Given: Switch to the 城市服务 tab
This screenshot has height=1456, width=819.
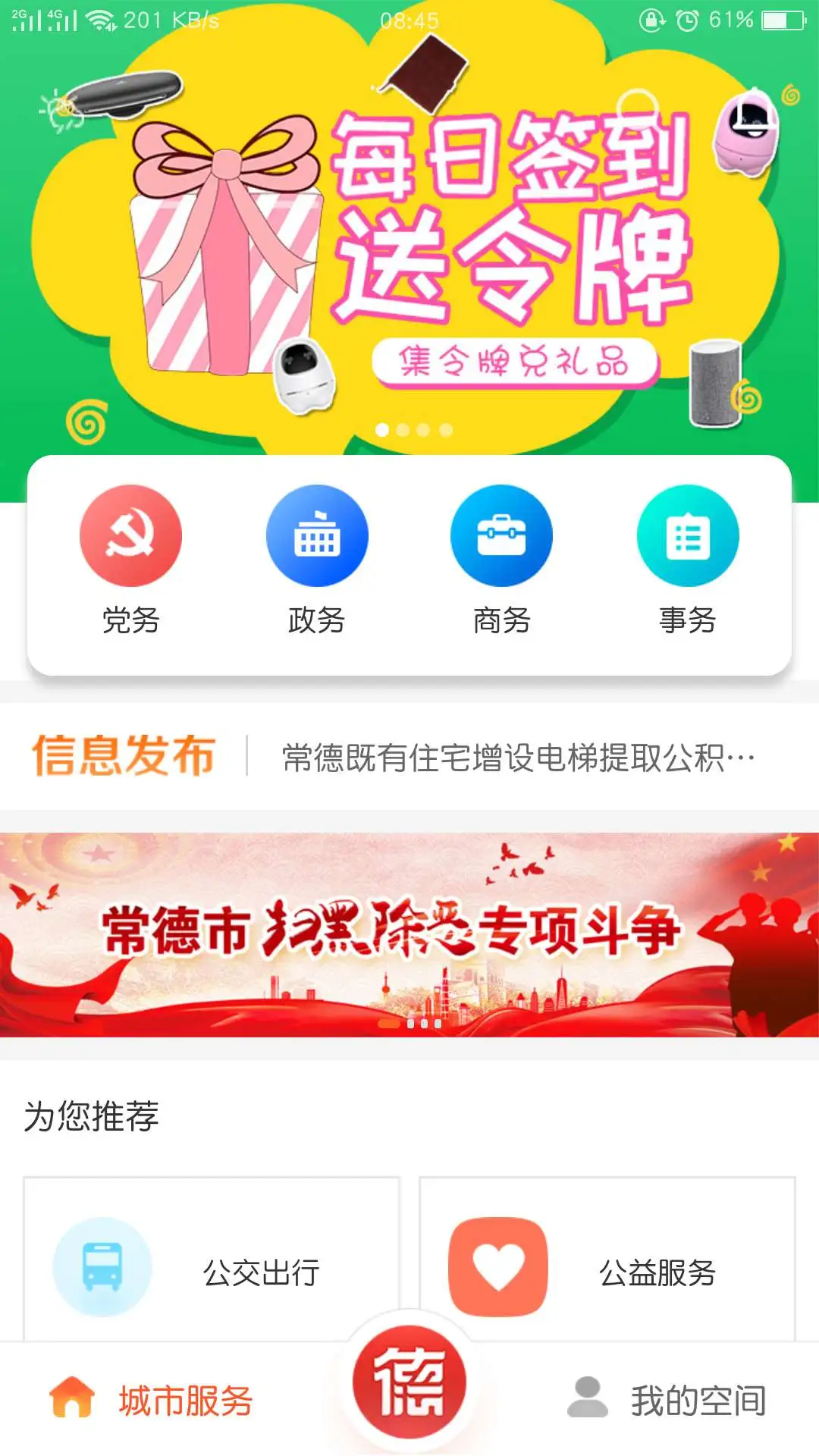Looking at the screenshot, I should coord(152,1400).
